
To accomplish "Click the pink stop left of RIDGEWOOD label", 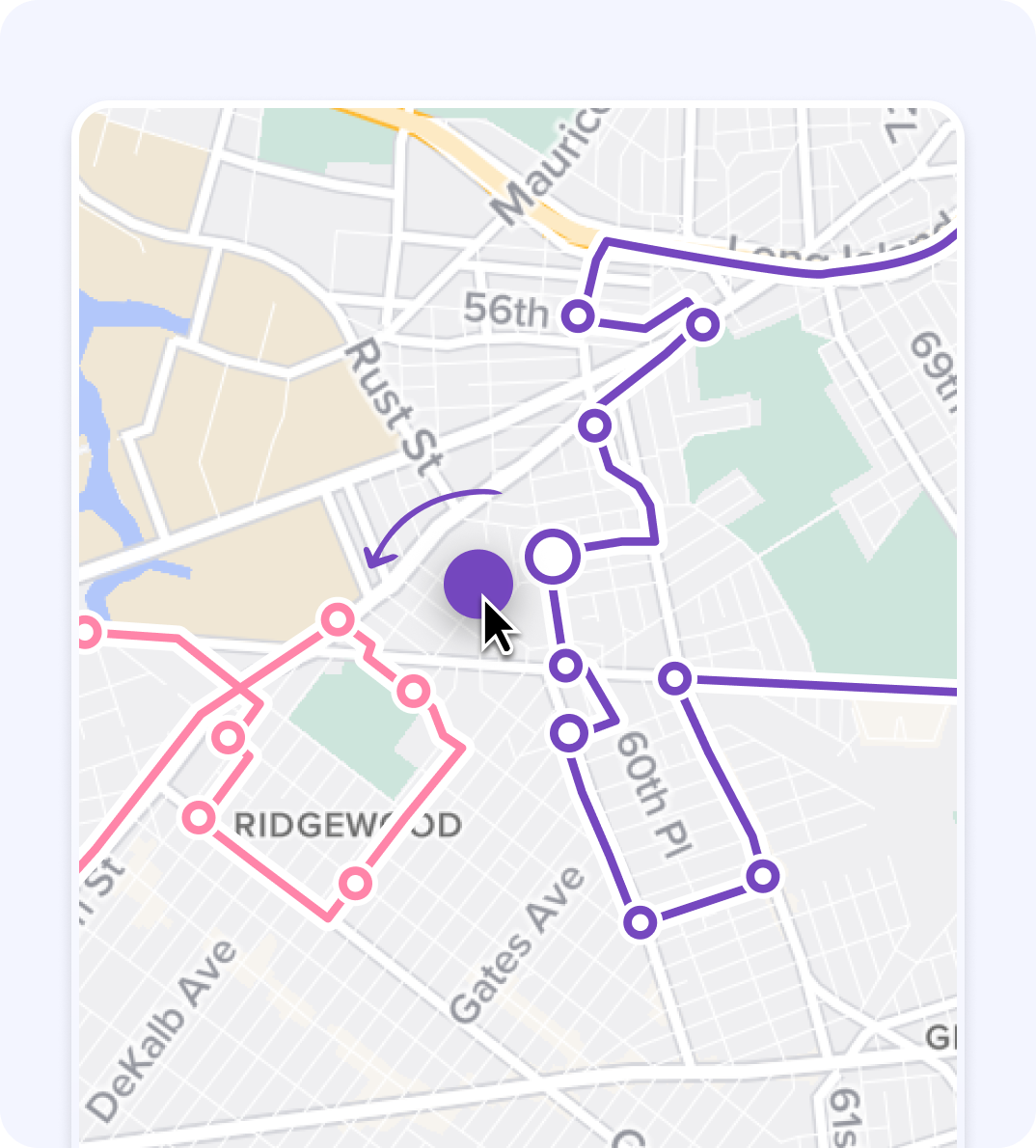I will click(197, 819).
